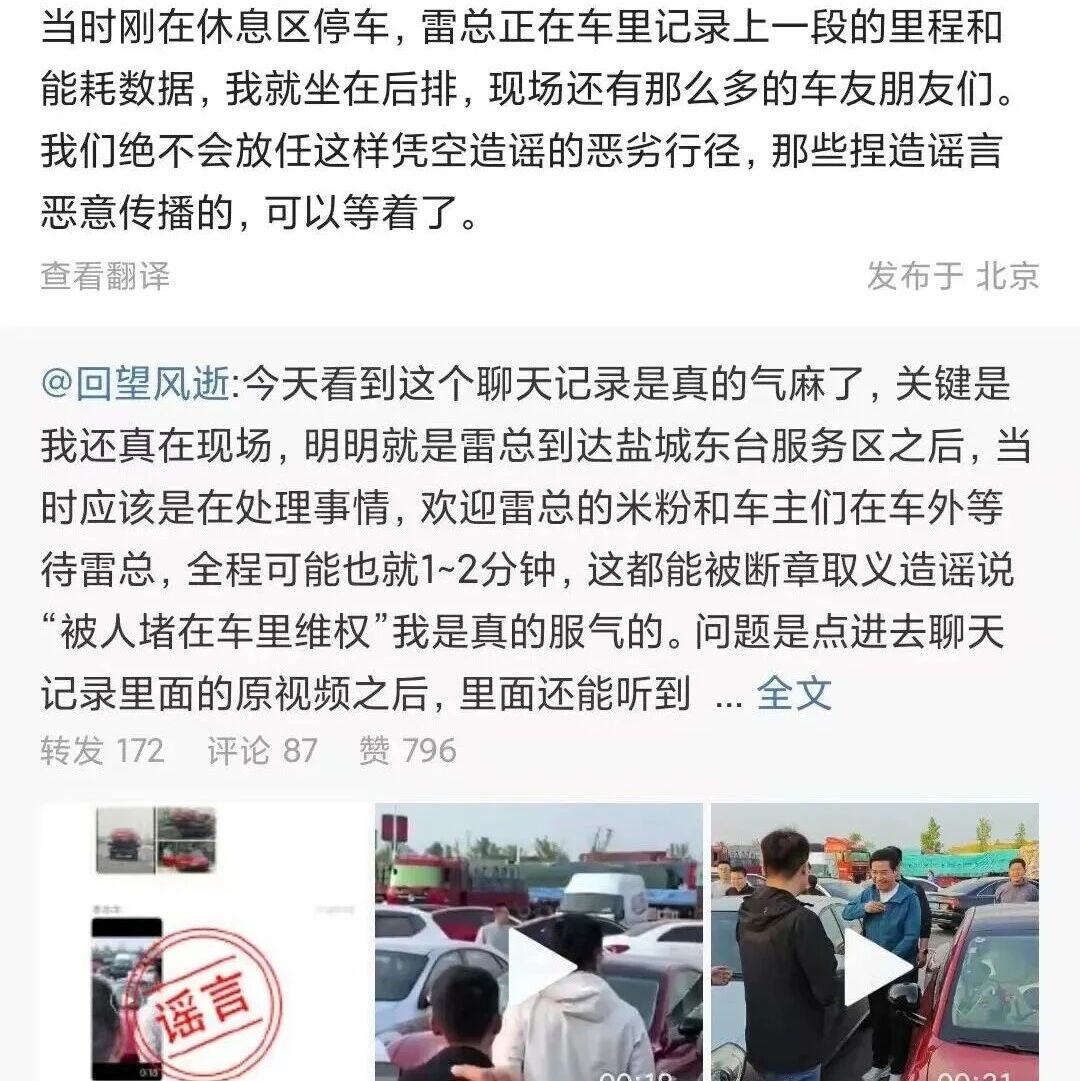
Task: Tap 查看翻译 to translate the post
Action: coord(105,276)
